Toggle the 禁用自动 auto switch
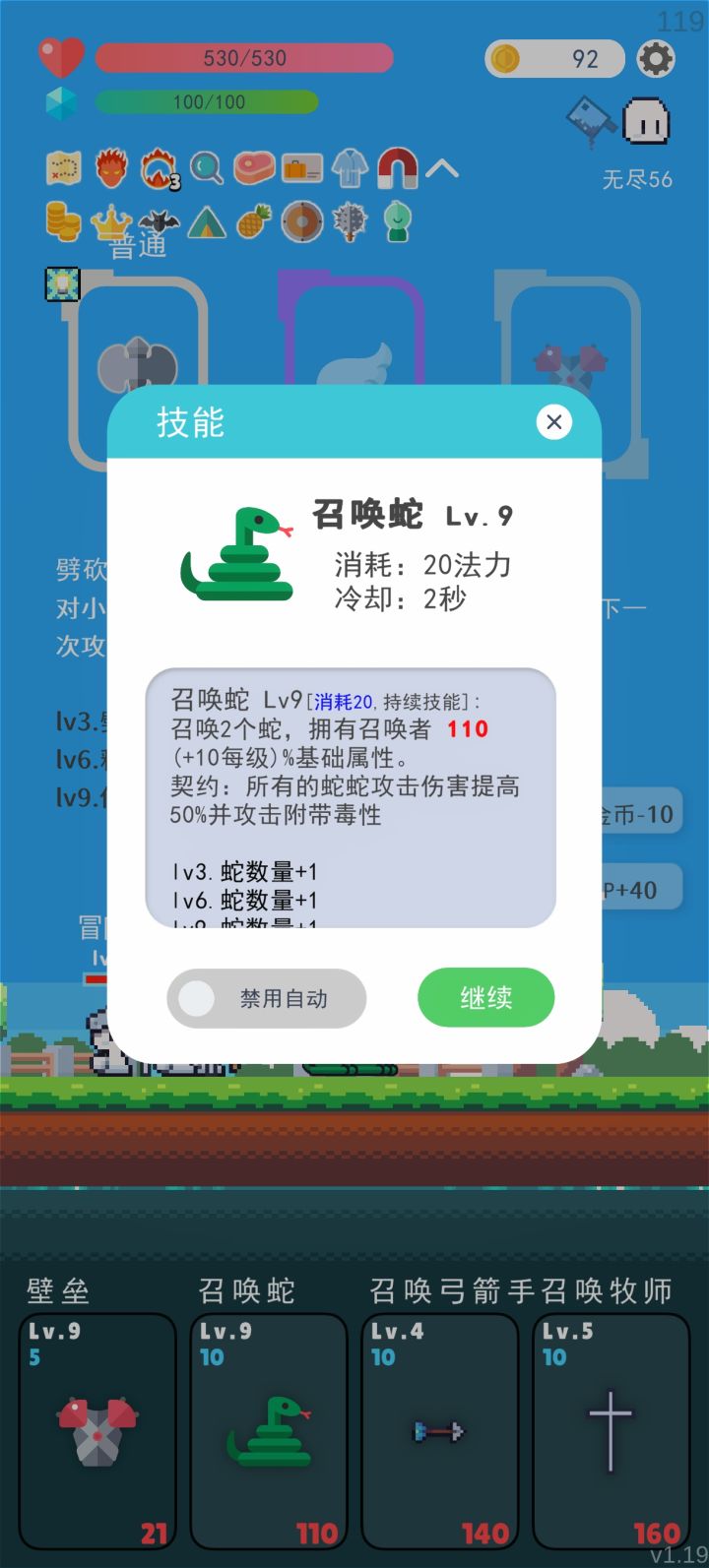Image resolution: width=709 pixels, height=1568 pixels. [x=266, y=997]
